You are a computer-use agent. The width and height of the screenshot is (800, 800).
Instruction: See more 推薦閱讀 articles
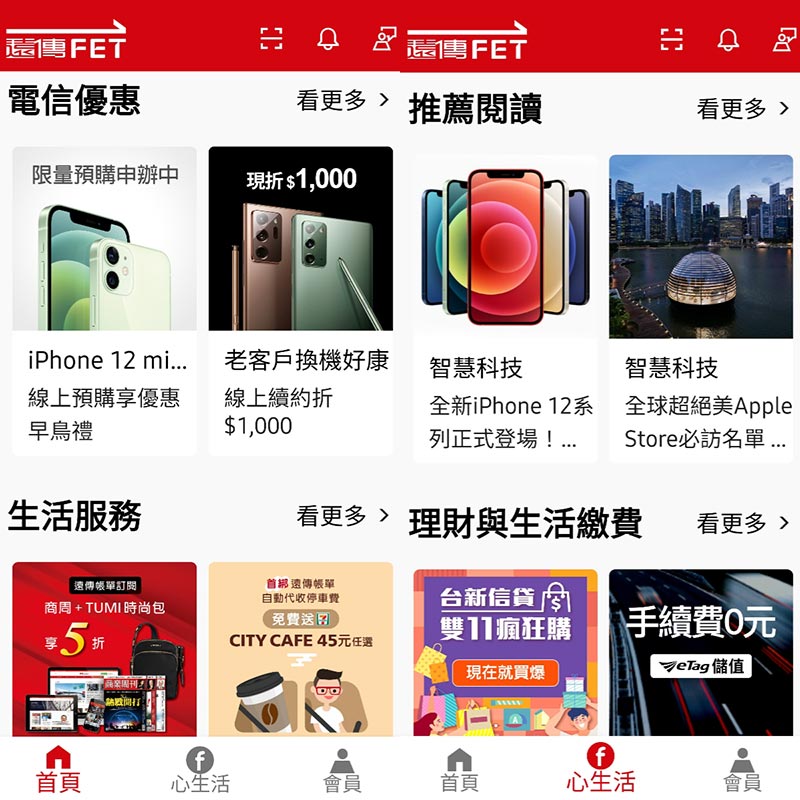(742, 108)
